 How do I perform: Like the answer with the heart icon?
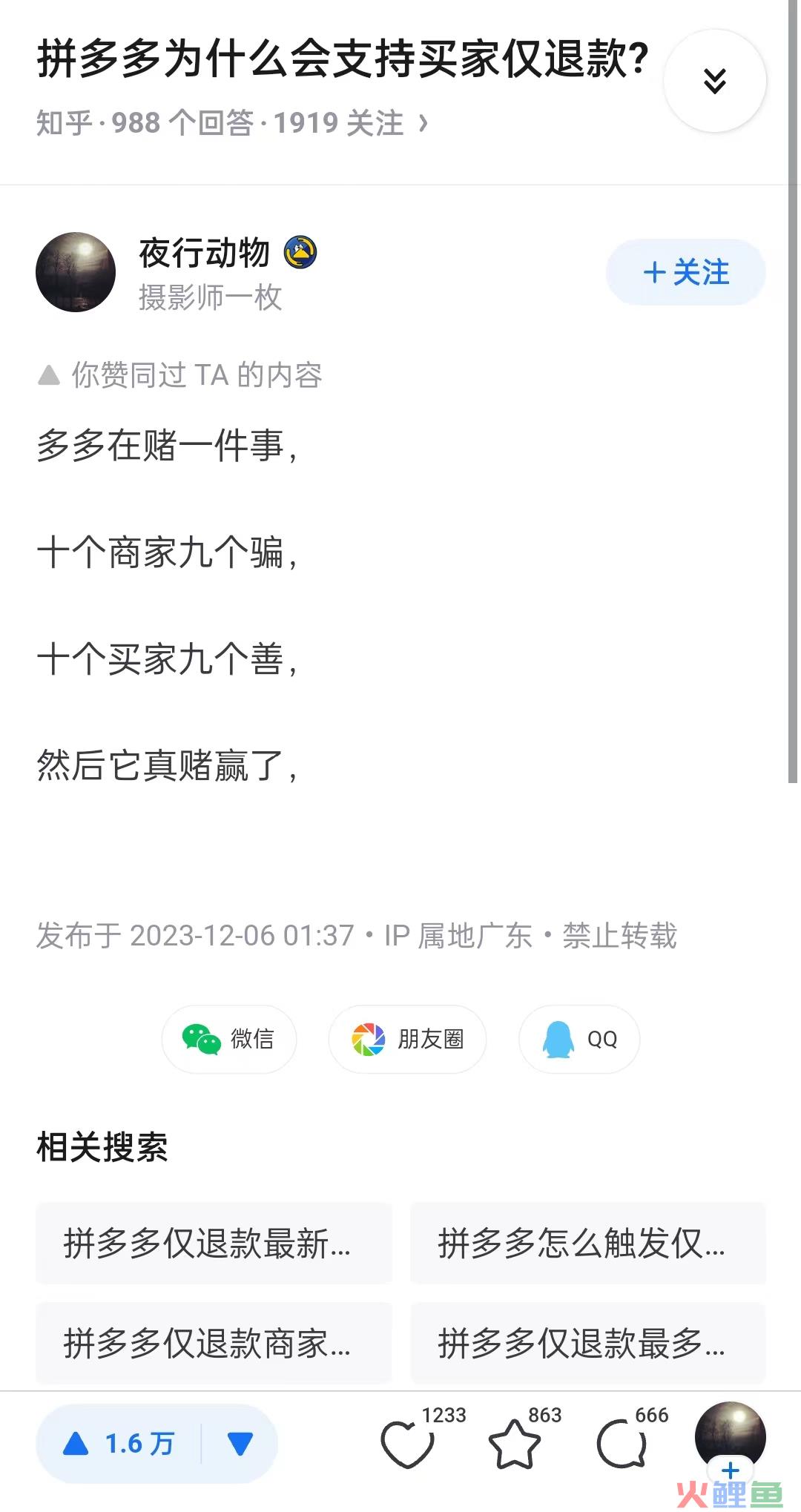click(407, 1443)
